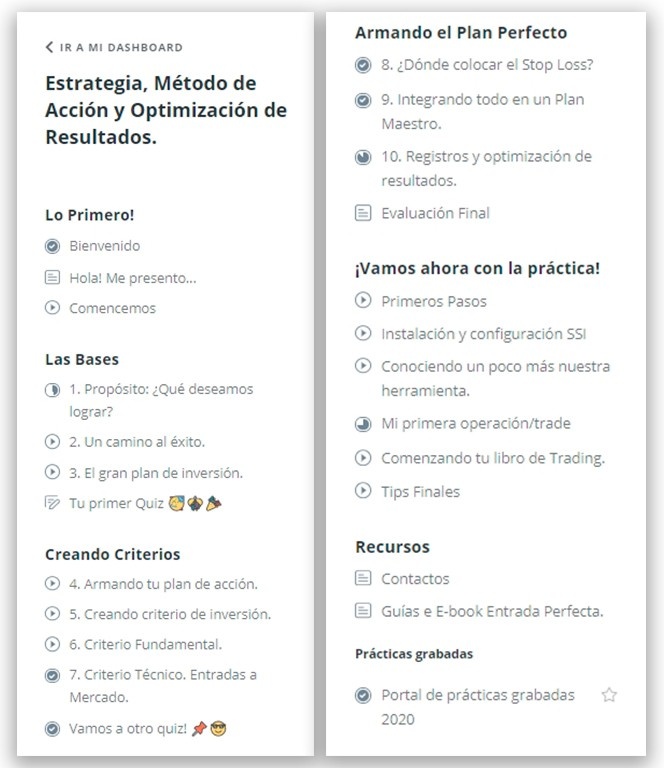Open lesson 1 Propósito: ¿Qué deseamos lograr?
Screen dimensions: 664x768
pyautogui.click(x=161, y=400)
